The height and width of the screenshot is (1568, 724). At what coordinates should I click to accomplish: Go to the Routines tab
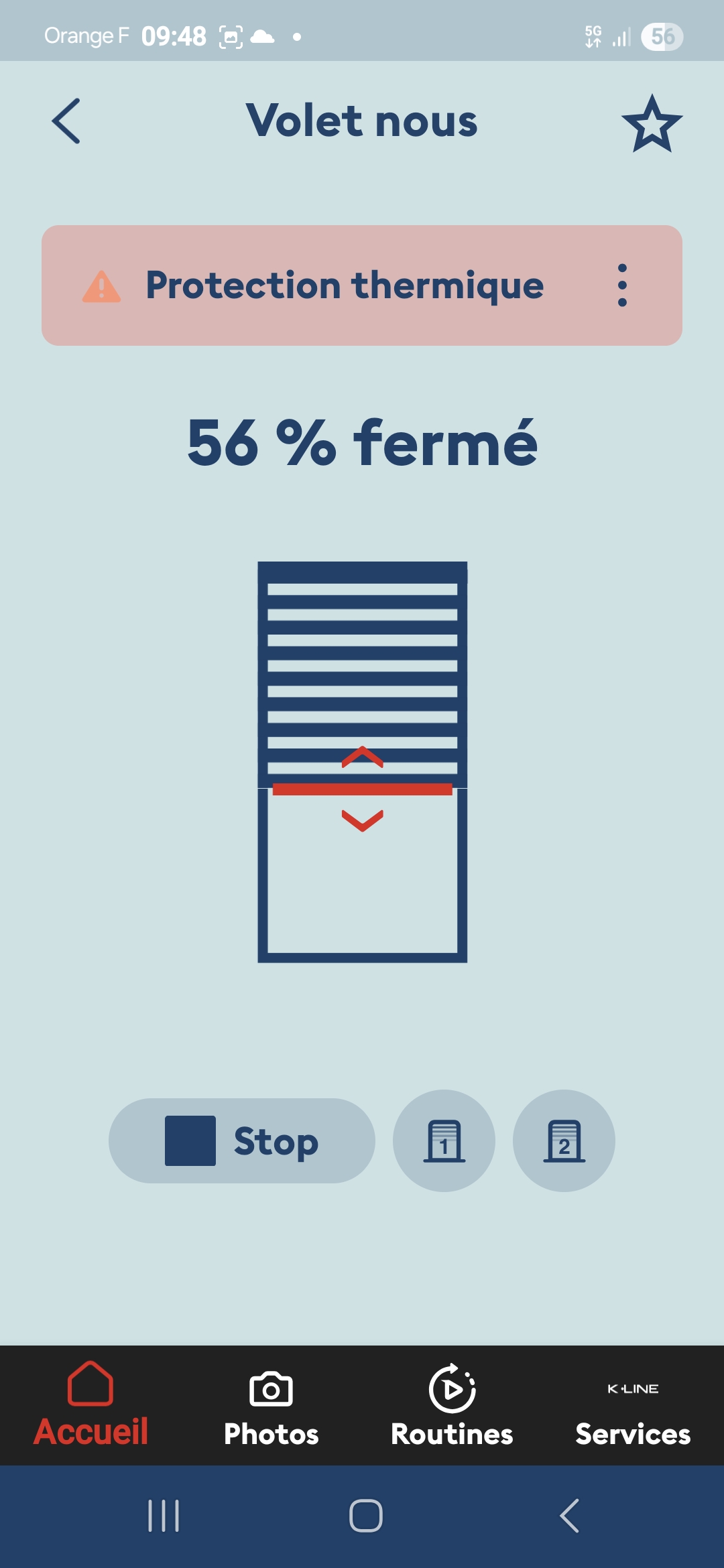pos(452,1404)
